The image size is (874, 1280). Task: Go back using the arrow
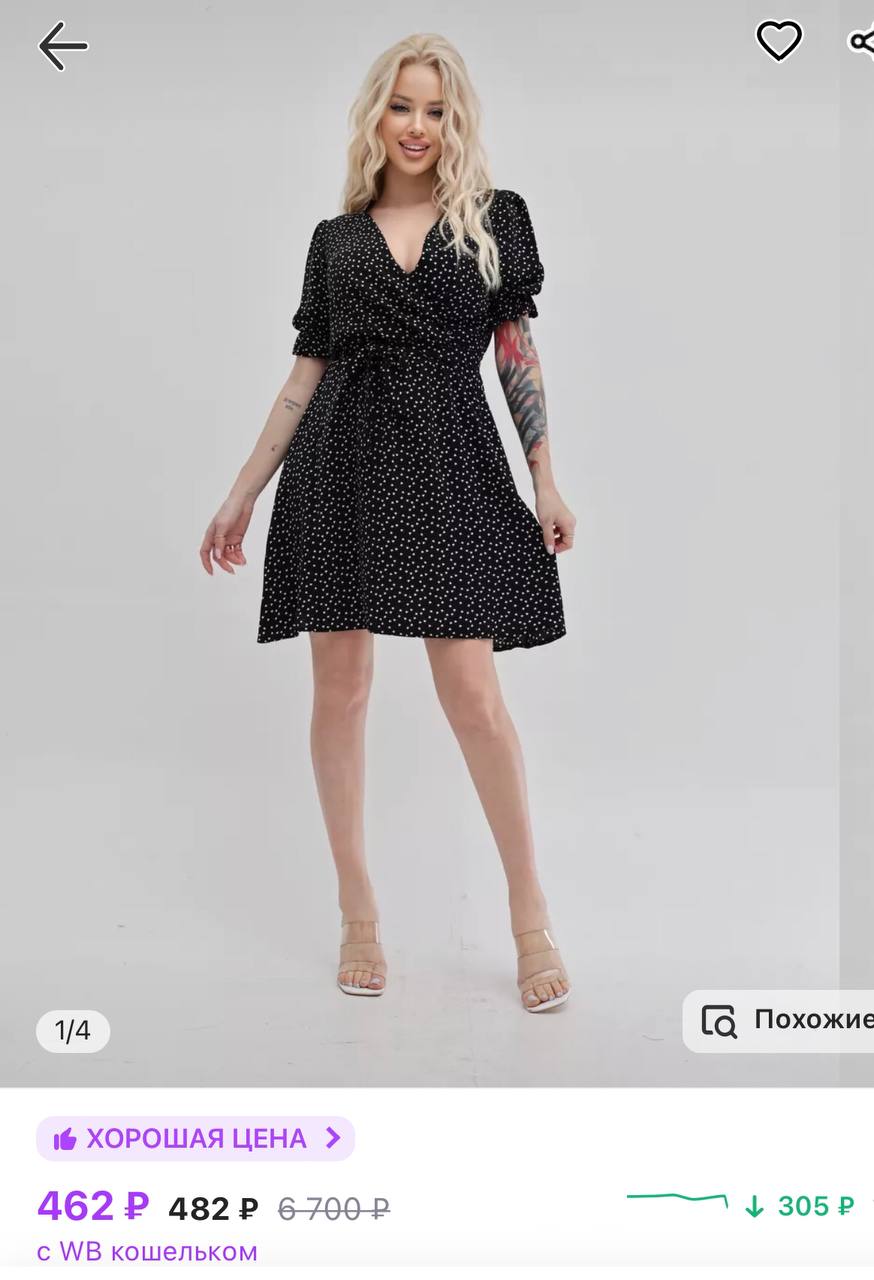coord(63,46)
